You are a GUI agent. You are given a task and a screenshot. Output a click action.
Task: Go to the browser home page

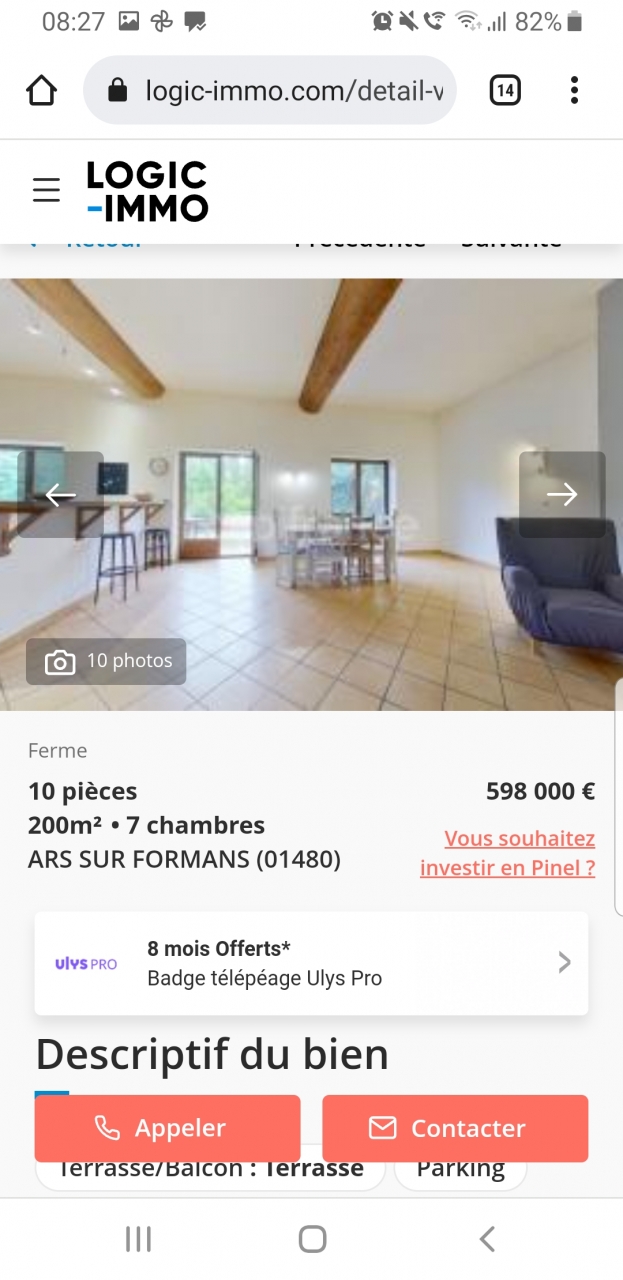coord(42,91)
